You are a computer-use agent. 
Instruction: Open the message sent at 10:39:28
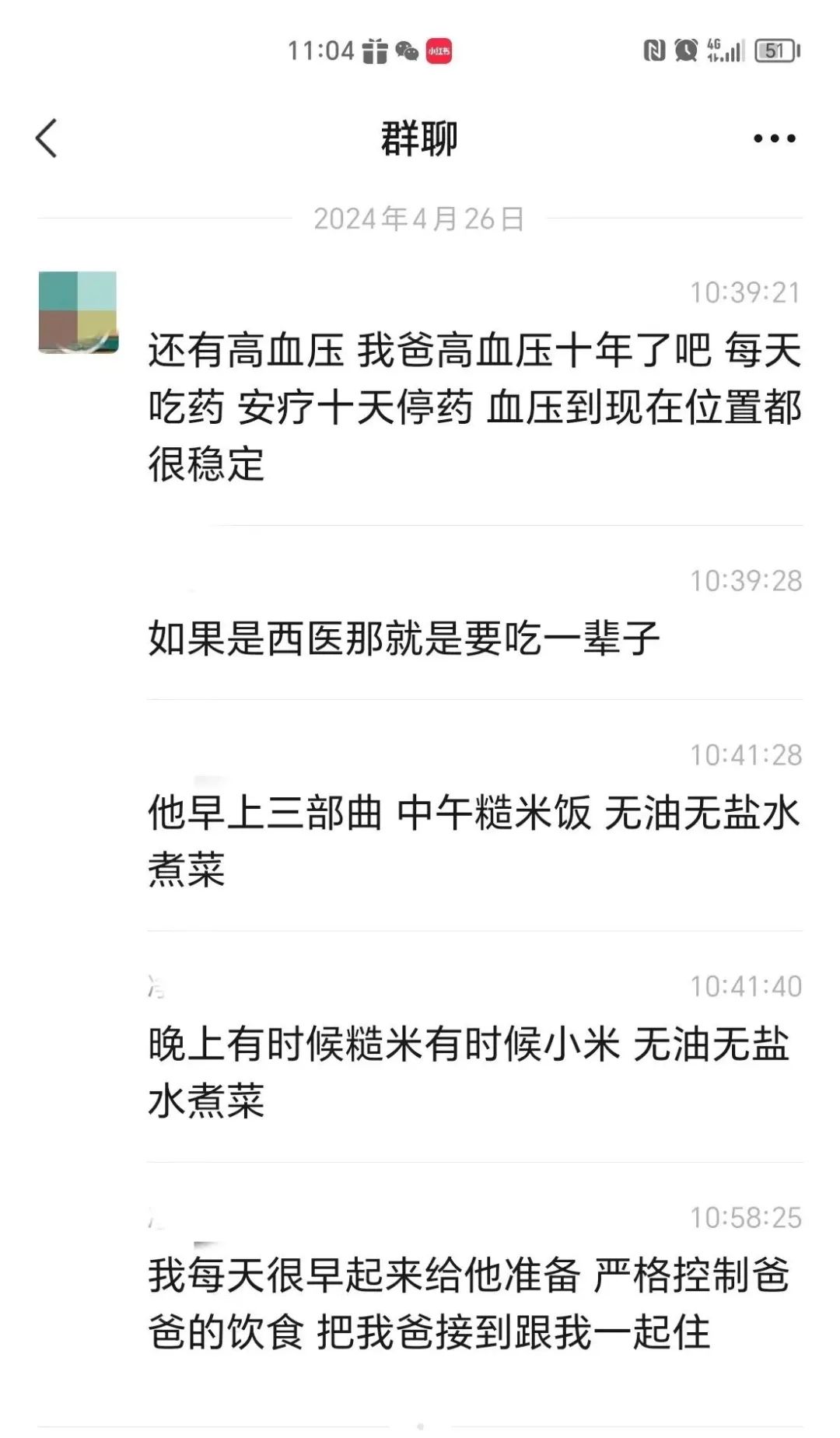[404, 639]
